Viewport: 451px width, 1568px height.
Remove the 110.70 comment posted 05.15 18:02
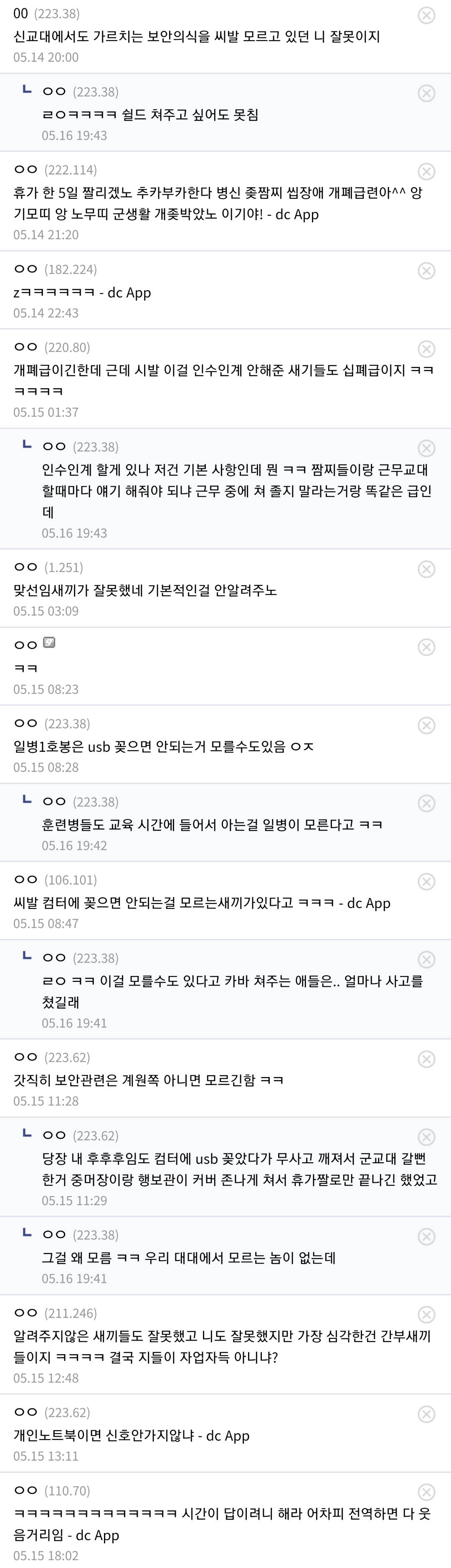click(x=426, y=1492)
